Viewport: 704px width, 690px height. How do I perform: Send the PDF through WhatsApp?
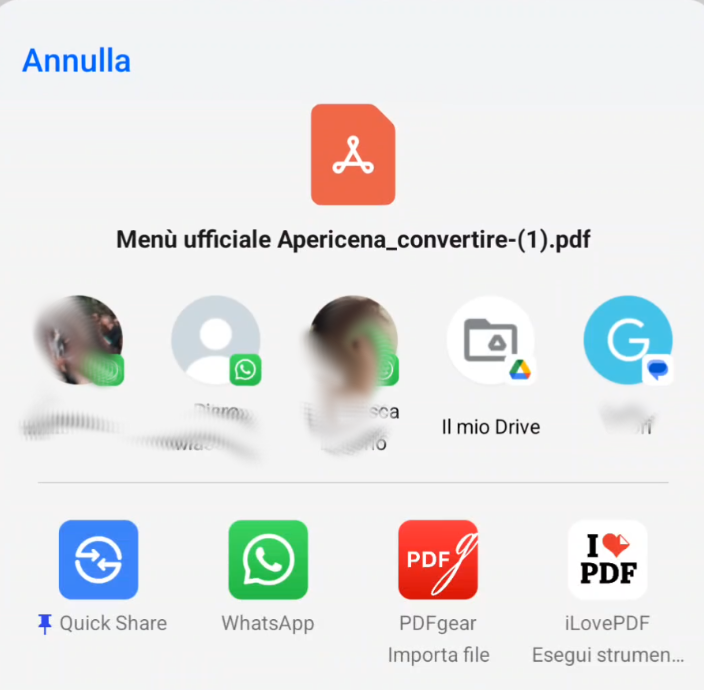tap(267, 560)
